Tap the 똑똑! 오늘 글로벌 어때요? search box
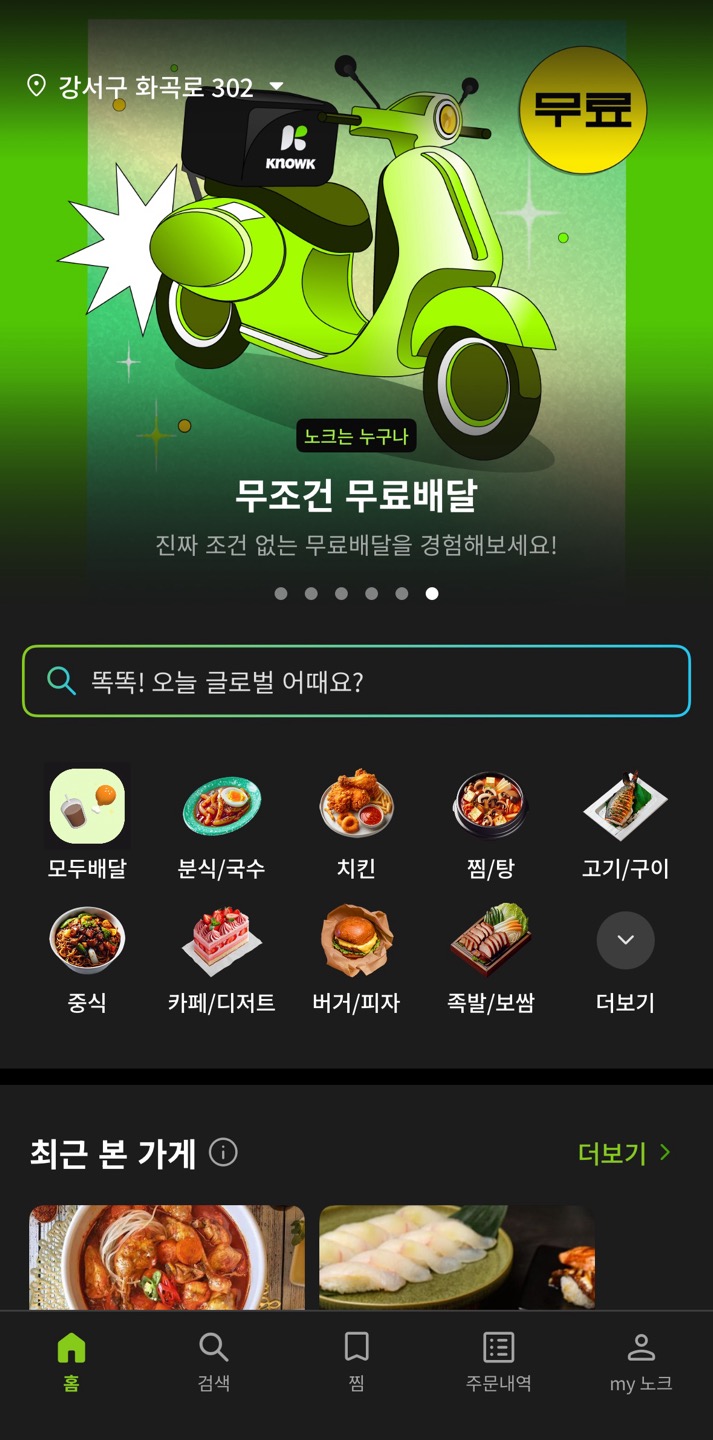 point(356,681)
